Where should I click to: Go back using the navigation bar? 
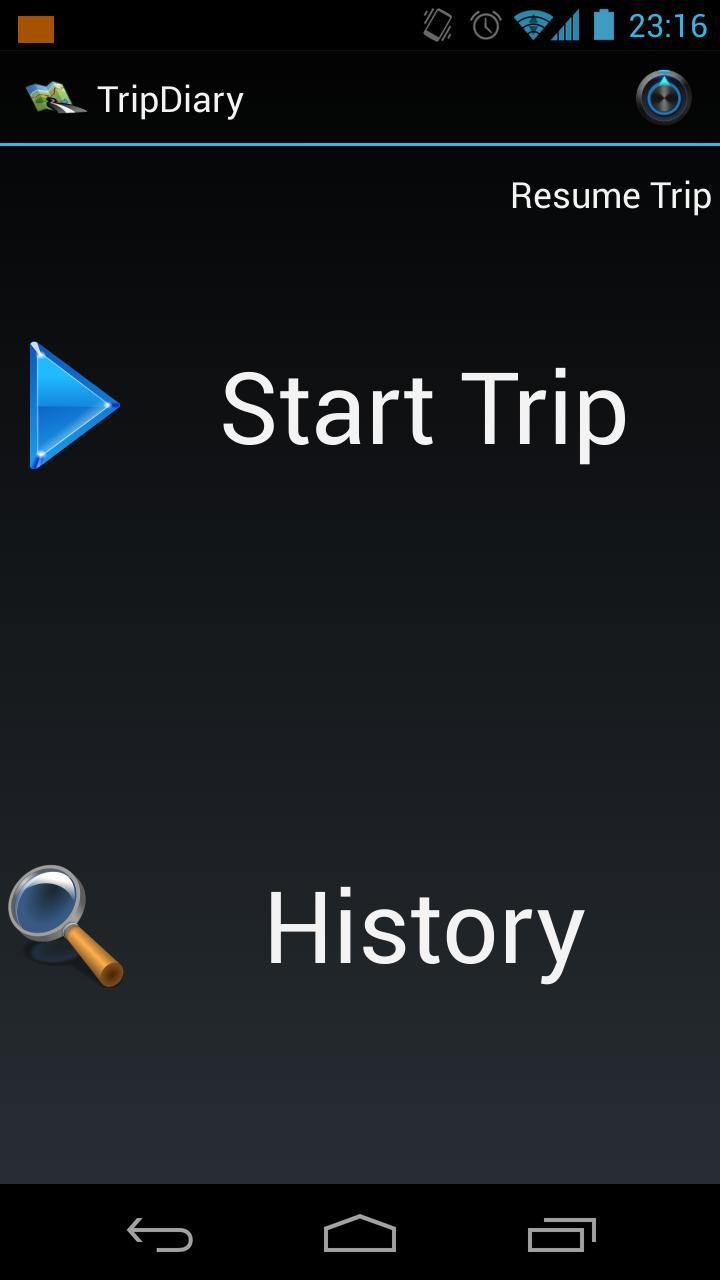(160, 1234)
